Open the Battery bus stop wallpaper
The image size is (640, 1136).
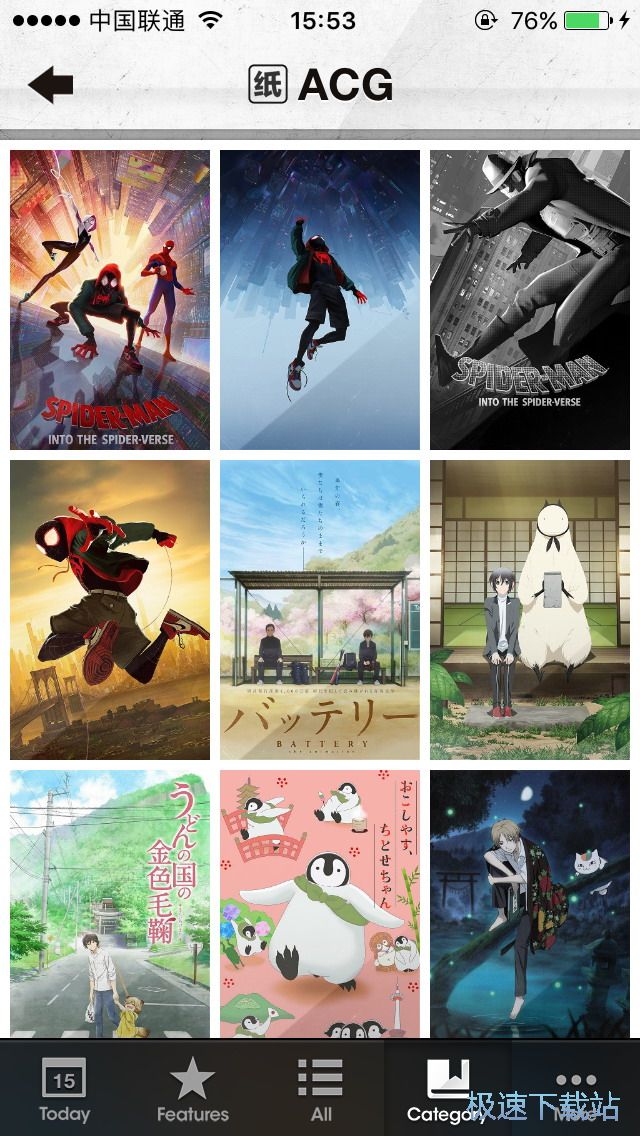pos(320,610)
